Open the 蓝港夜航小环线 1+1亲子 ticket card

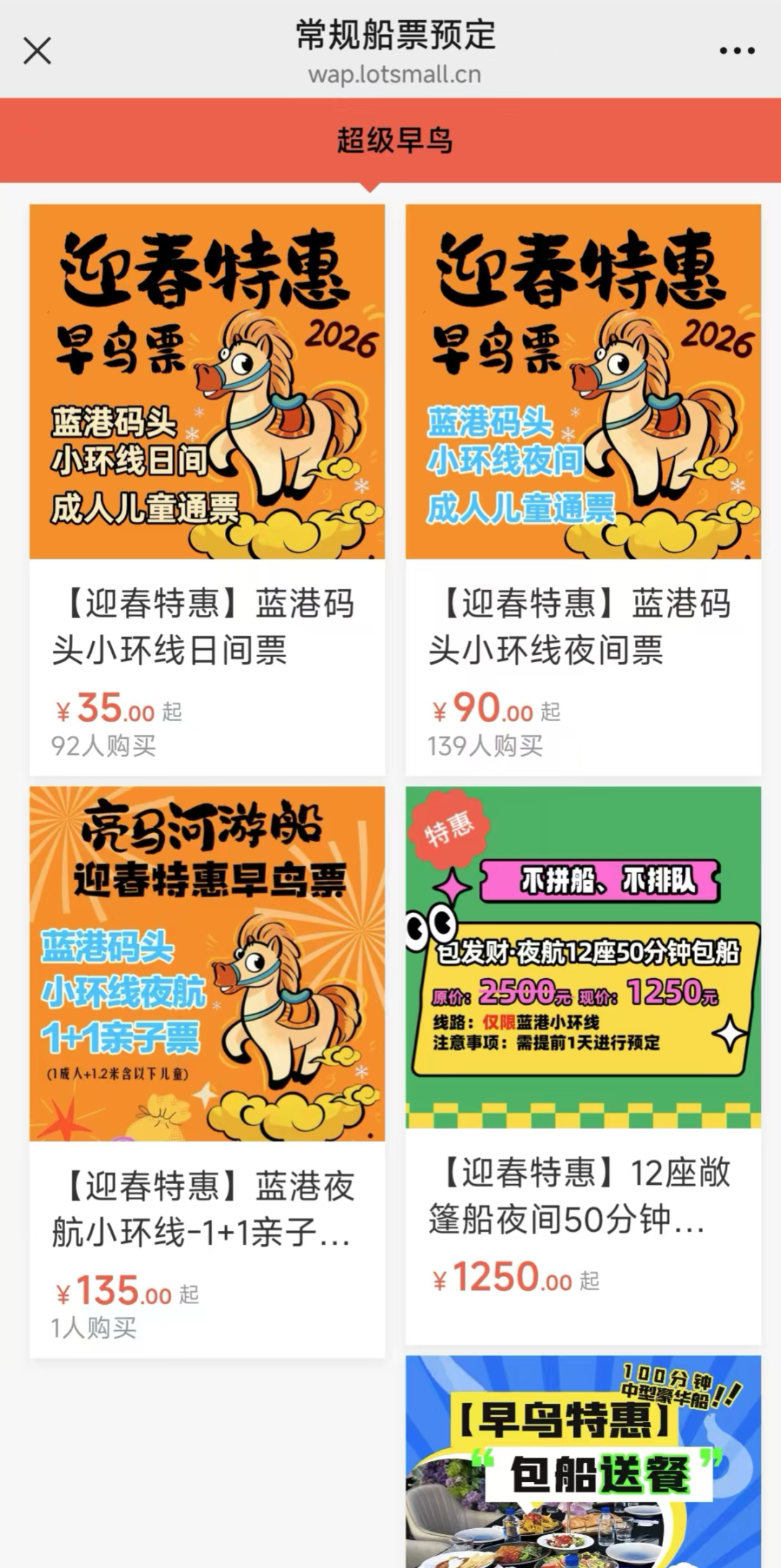point(207,1070)
